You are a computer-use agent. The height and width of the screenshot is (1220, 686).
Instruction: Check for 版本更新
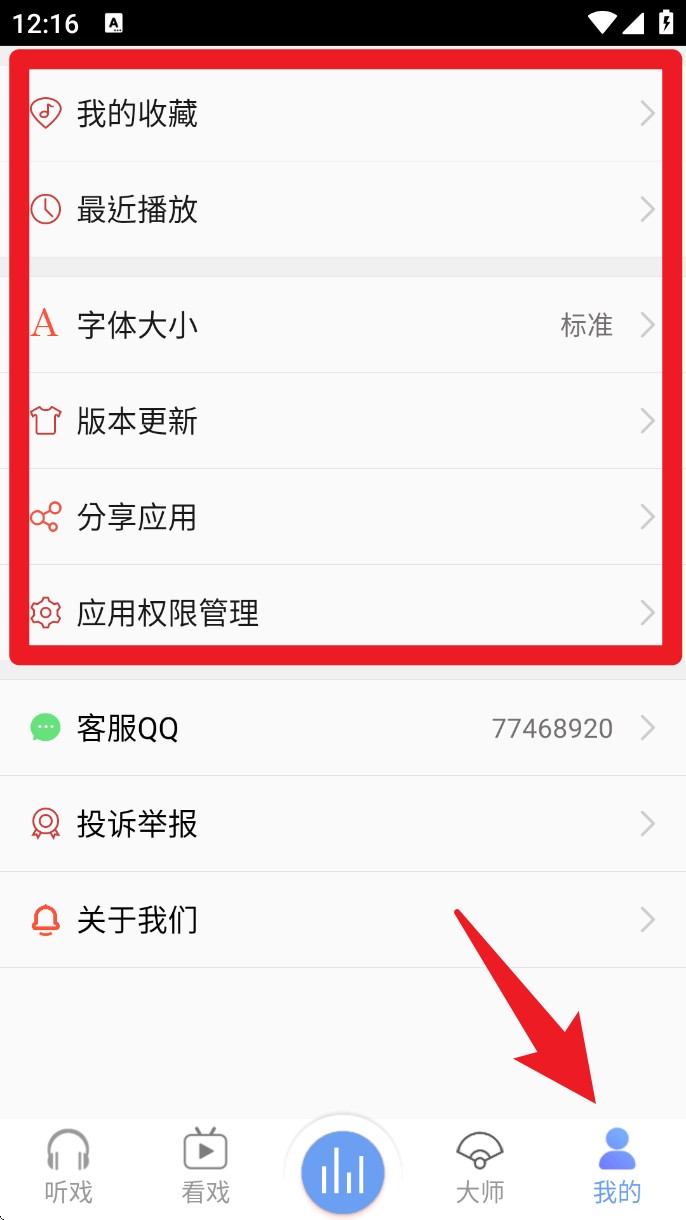click(340, 421)
